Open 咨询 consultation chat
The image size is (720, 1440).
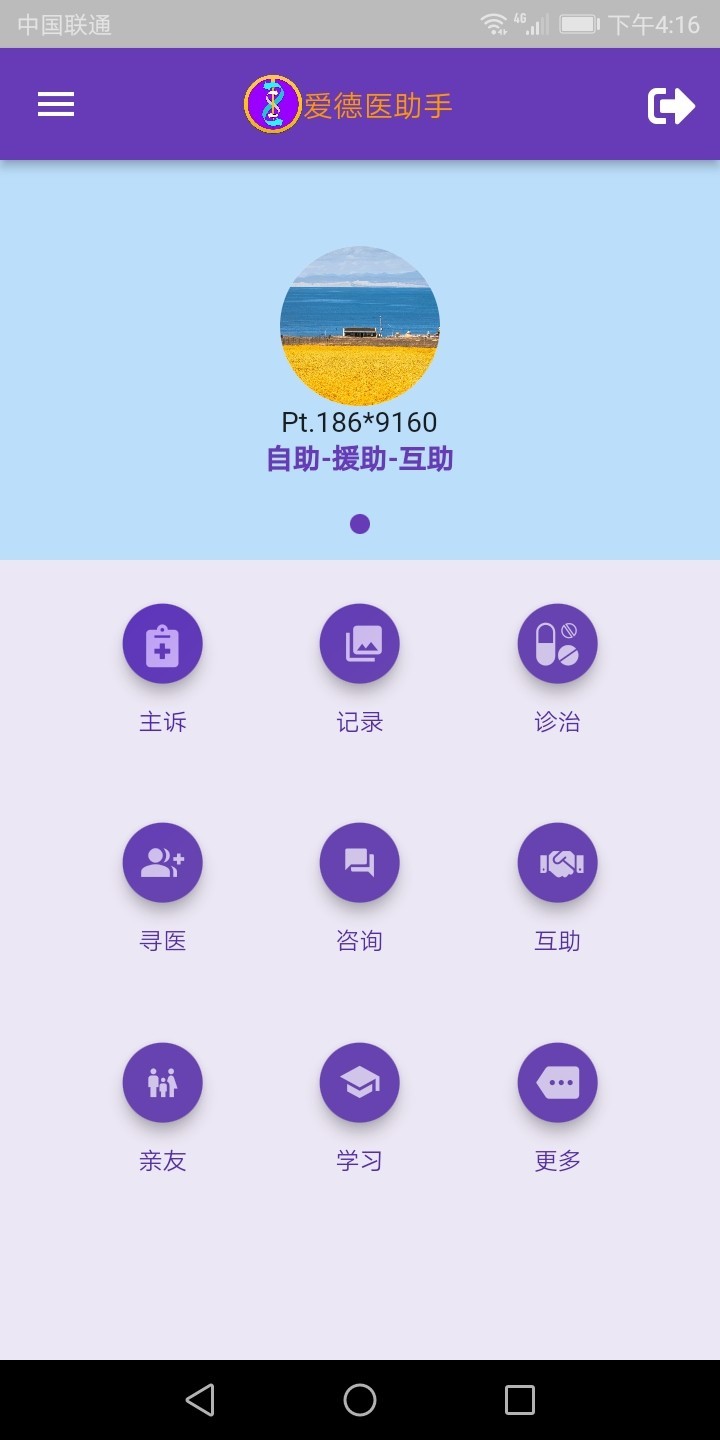359,863
